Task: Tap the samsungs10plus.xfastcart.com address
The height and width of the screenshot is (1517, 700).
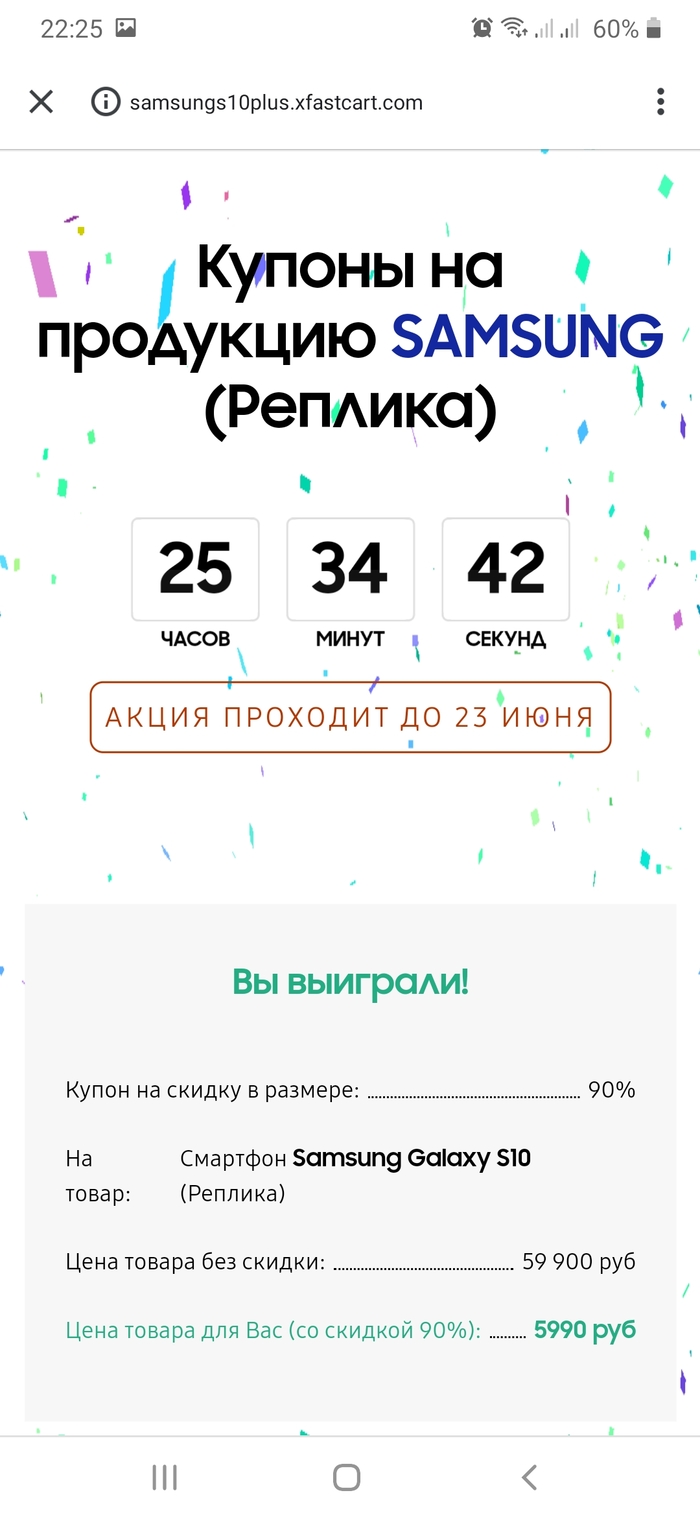Action: point(276,102)
